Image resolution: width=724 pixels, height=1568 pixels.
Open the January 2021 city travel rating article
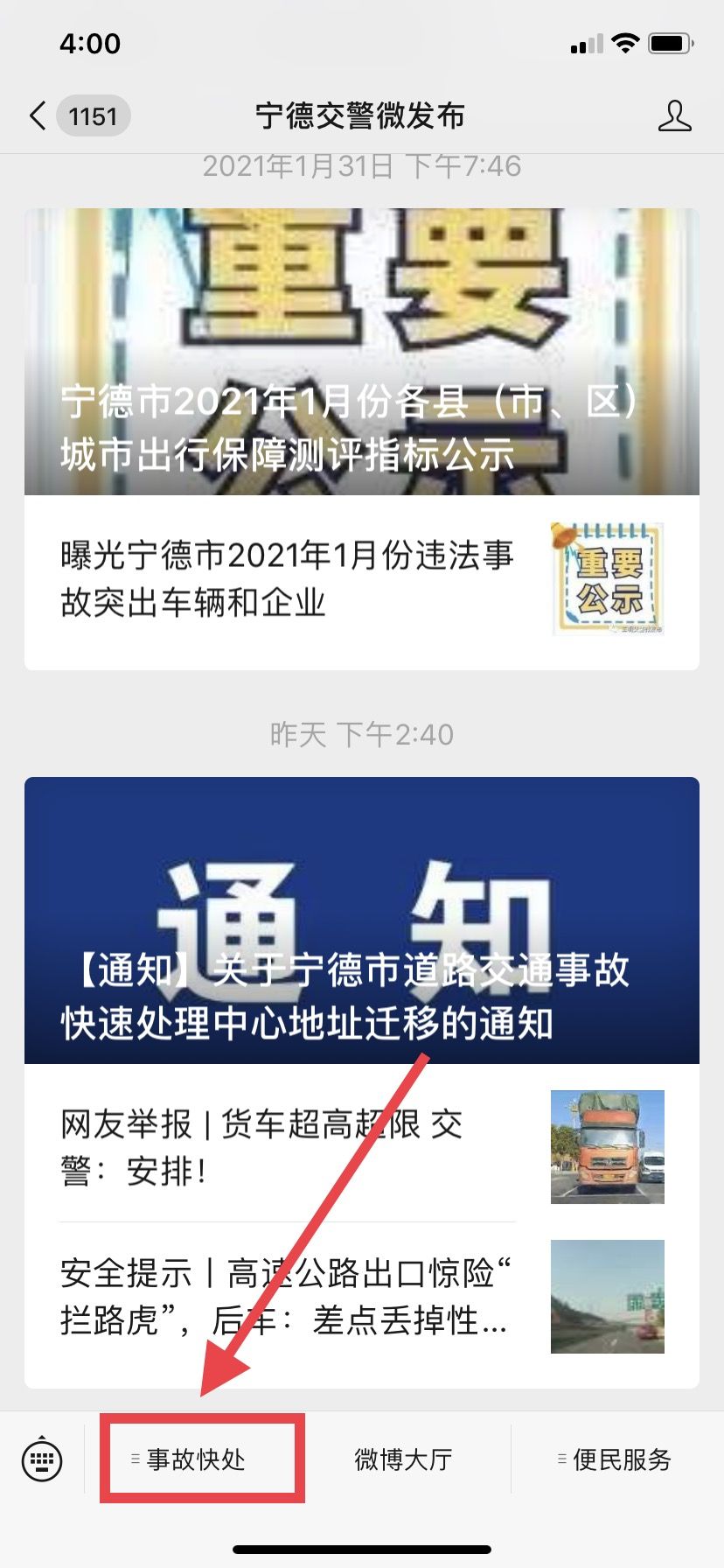click(361, 352)
